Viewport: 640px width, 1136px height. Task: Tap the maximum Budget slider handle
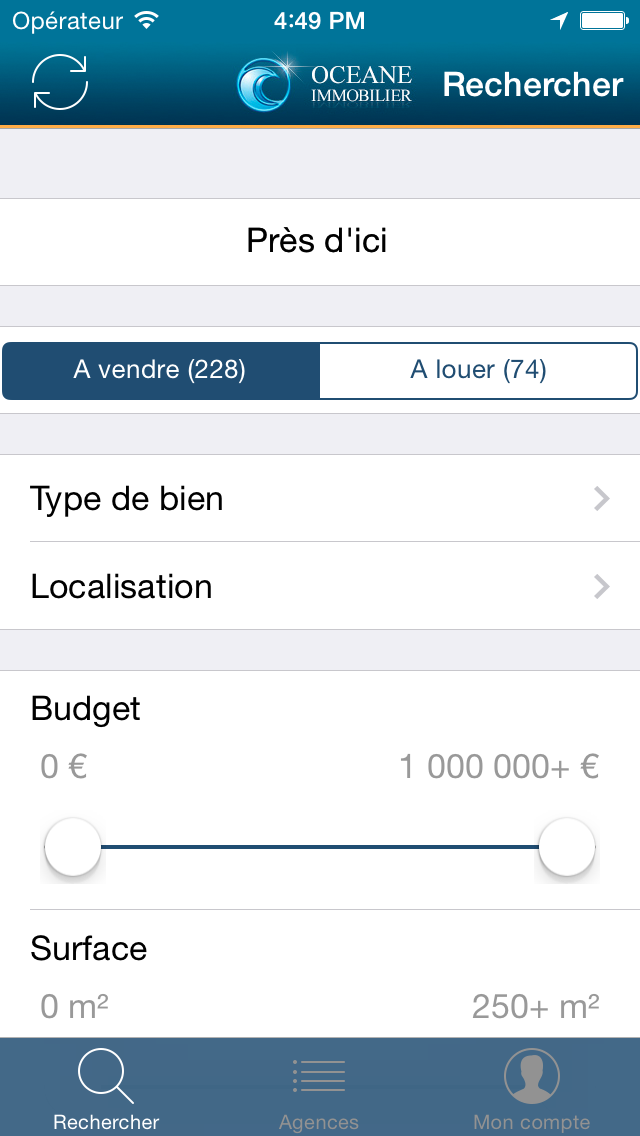(x=567, y=847)
